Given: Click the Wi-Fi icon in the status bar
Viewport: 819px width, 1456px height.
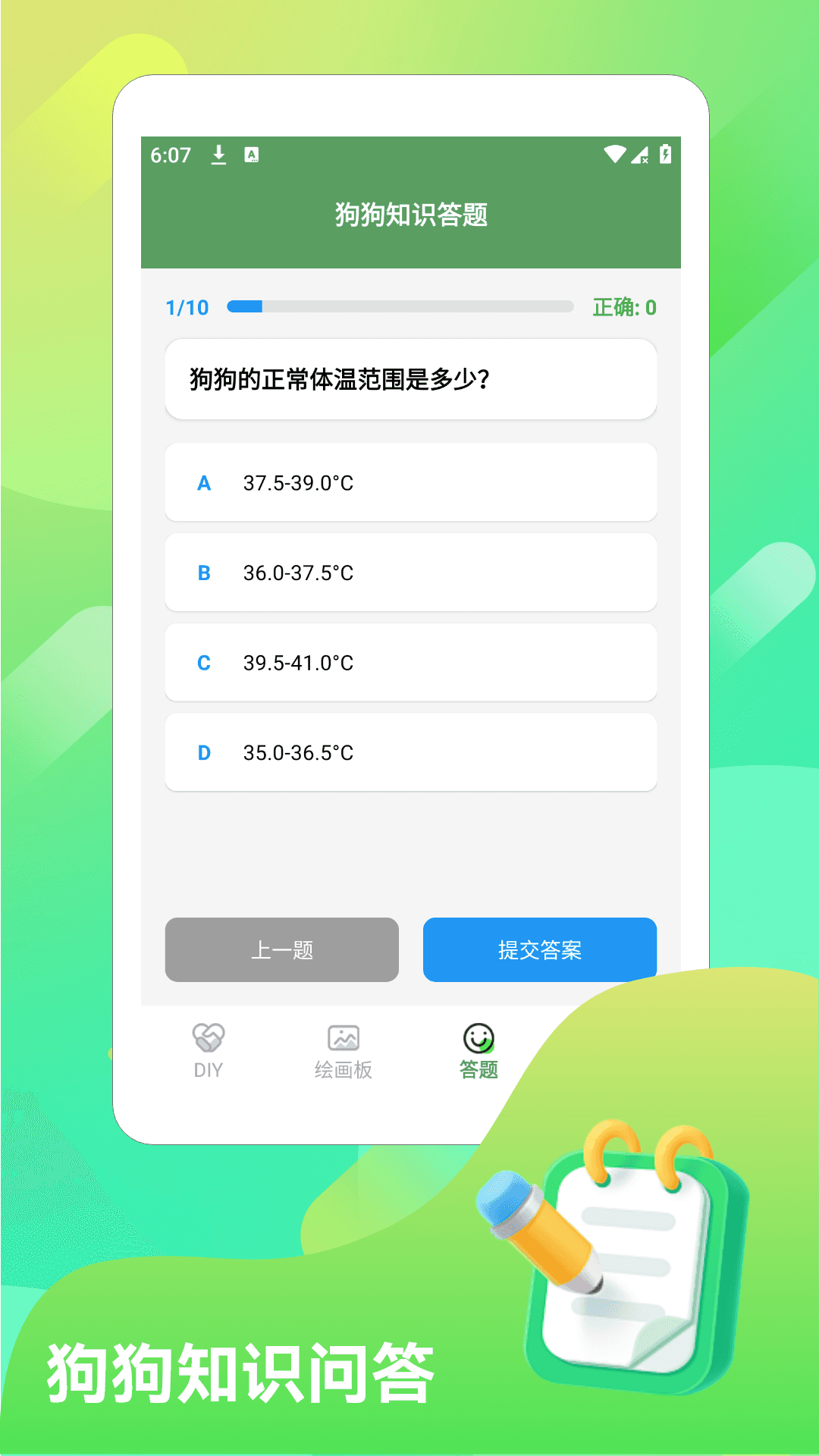Looking at the screenshot, I should pyautogui.click(x=615, y=154).
